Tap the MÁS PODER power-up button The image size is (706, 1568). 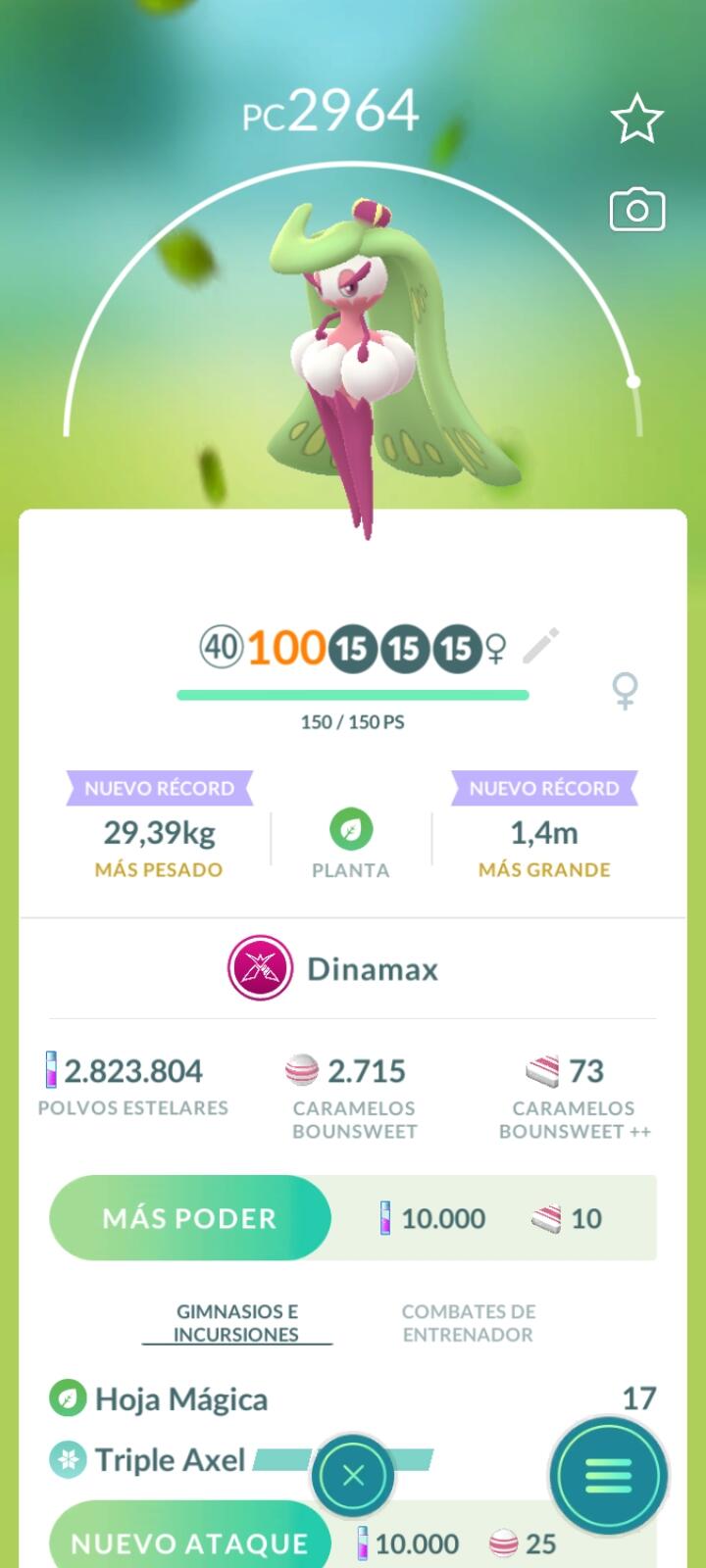pos(190,1218)
